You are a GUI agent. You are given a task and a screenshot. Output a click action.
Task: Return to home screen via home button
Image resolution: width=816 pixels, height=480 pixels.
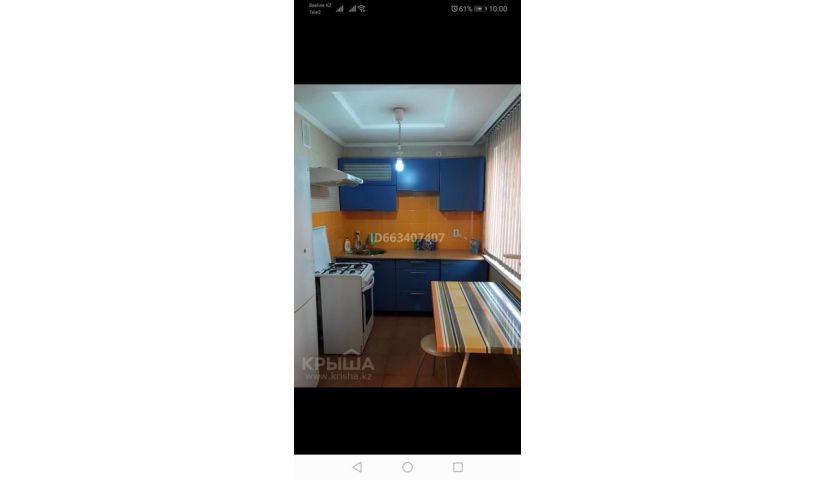pos(407,467)
